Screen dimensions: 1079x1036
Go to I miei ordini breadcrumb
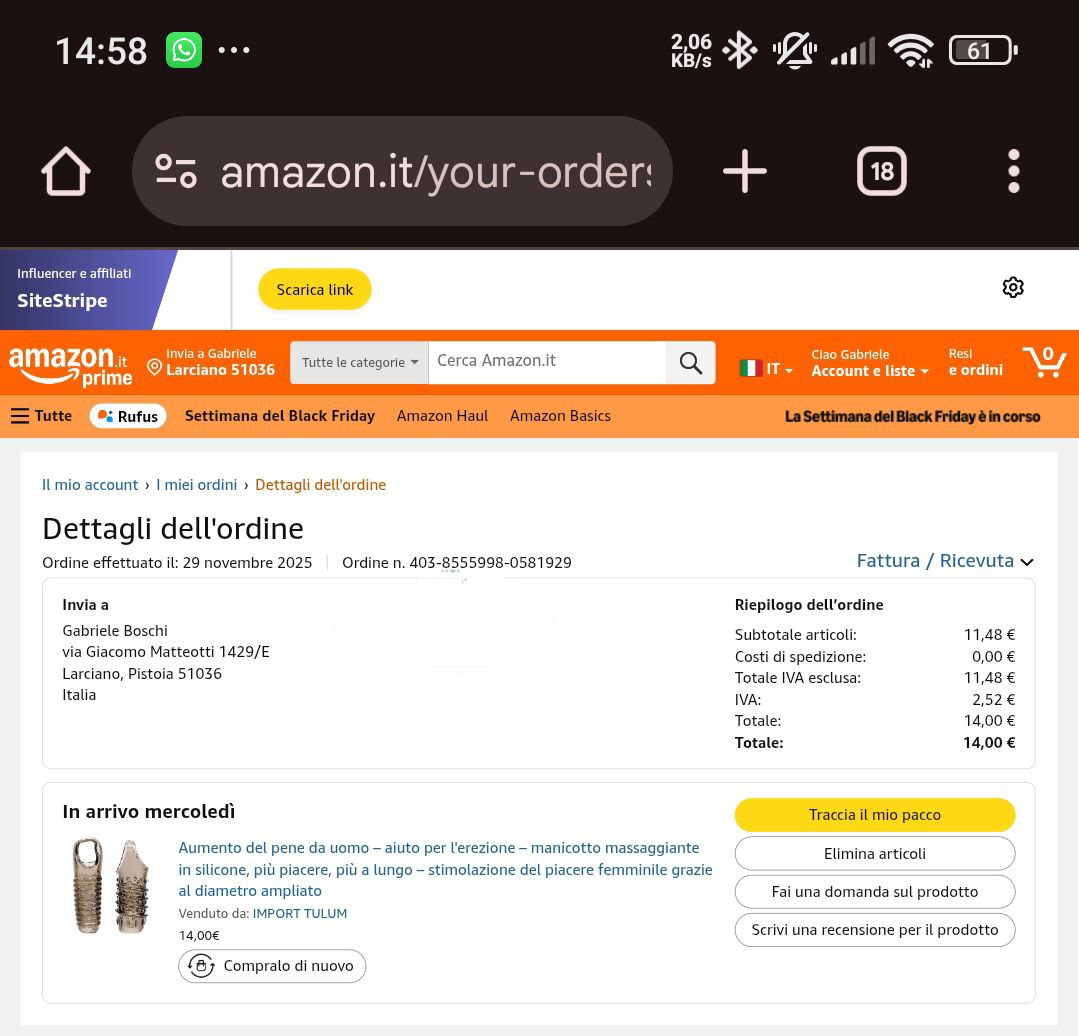tap(196, 485)
